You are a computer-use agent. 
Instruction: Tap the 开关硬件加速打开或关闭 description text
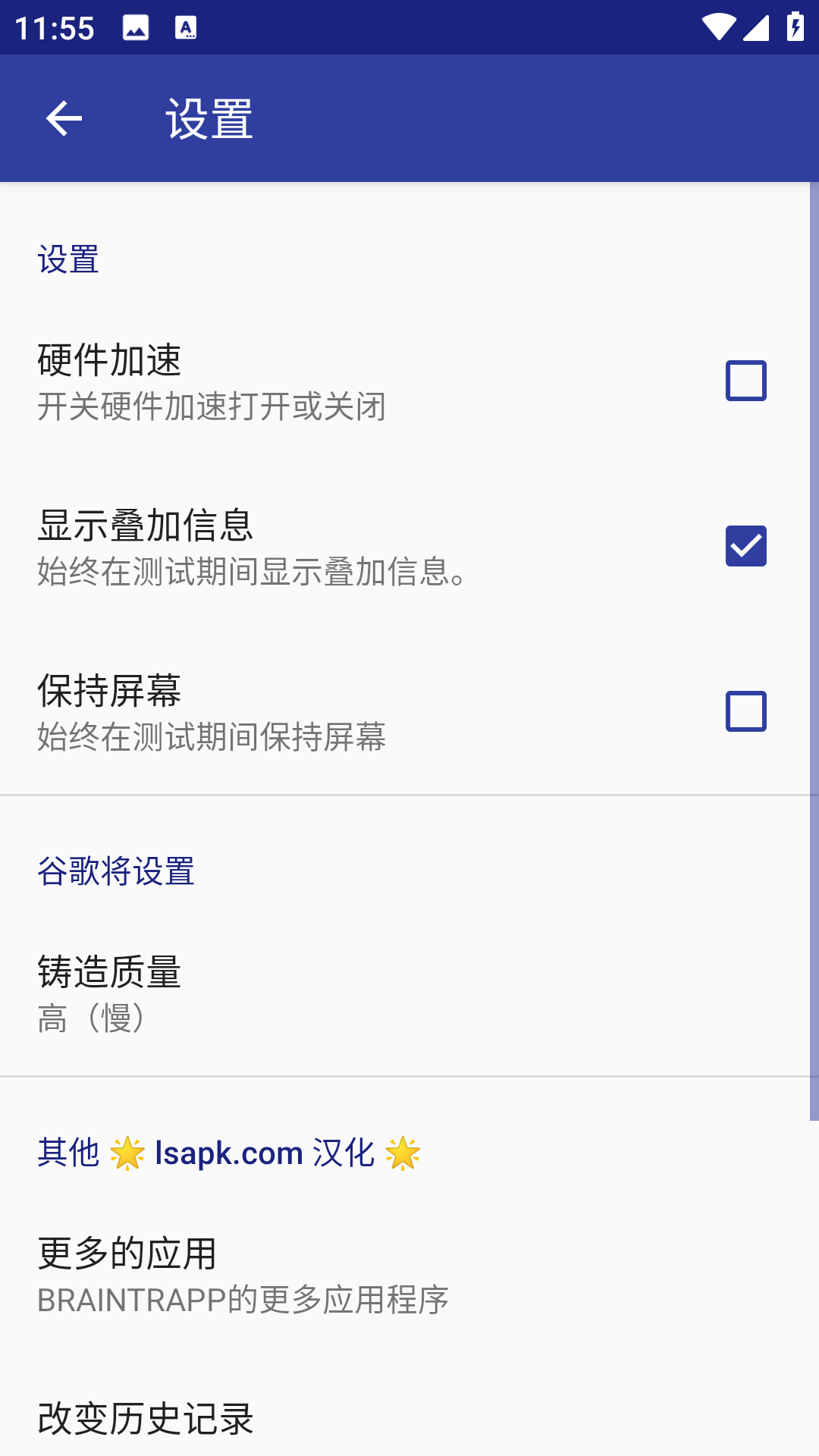click(212, 408)
